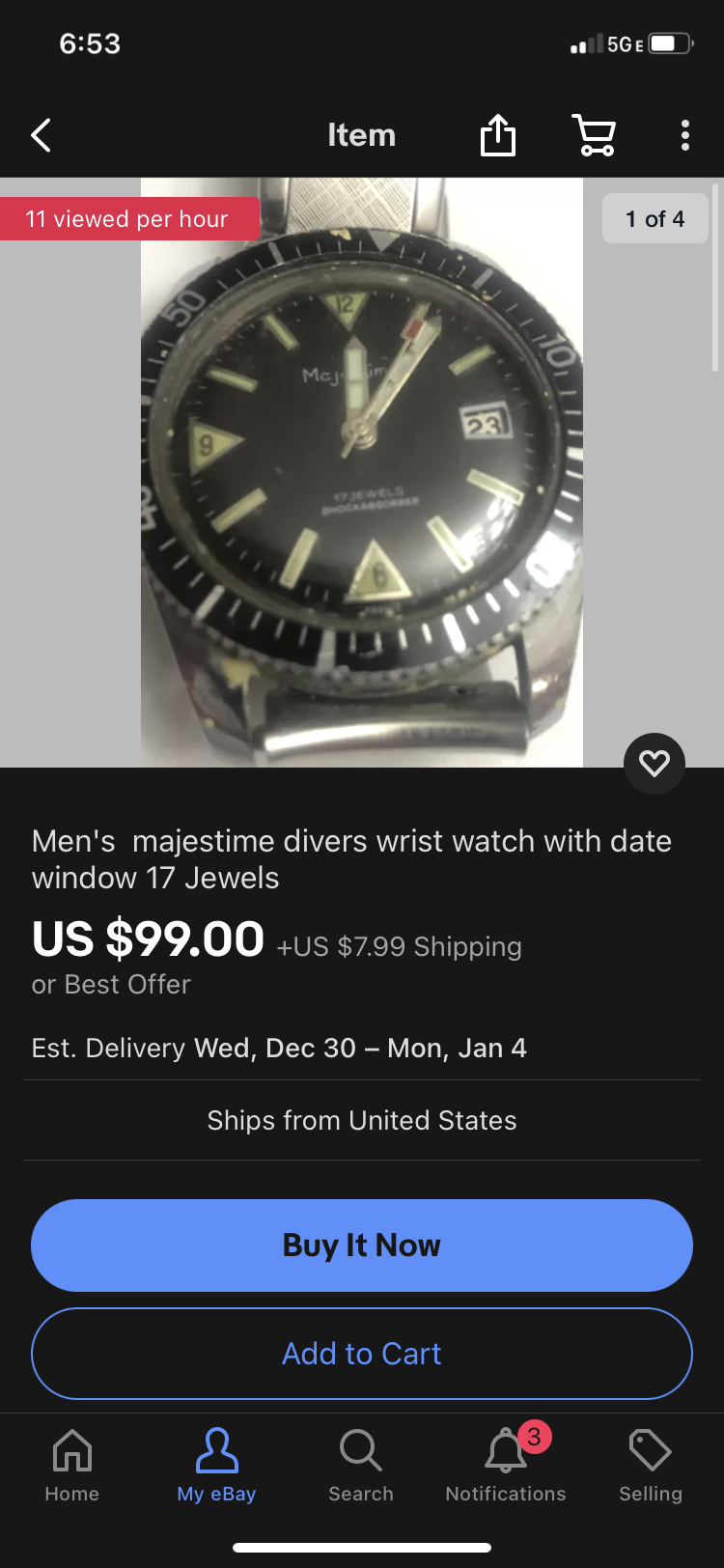Screen dimensions: 724x1568
Task: Open the shopping cart
Action: 594,135
